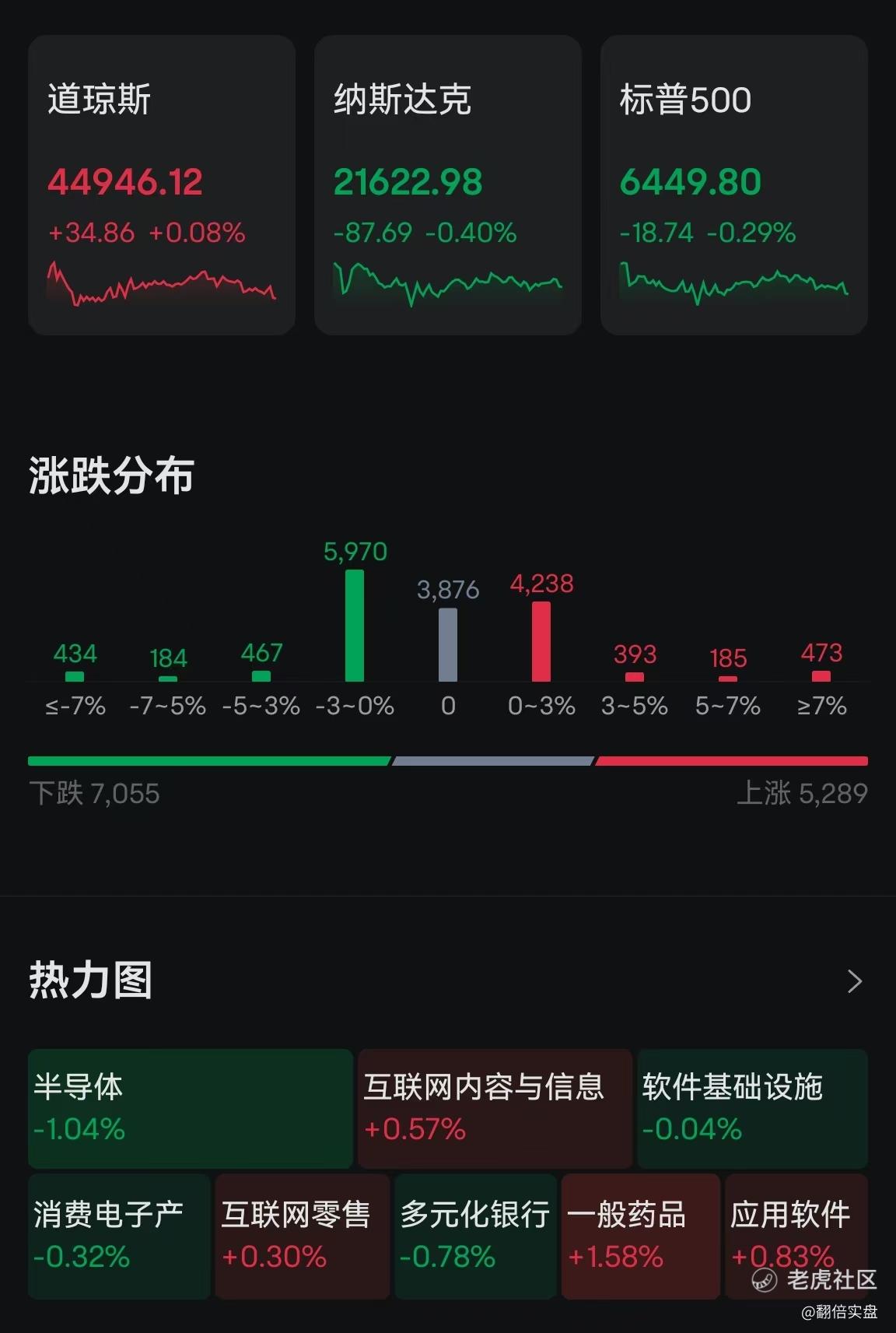
Task: Tap the 软件基础设施 sector tile
Action: pyautogui.click(x=752, y=1108)
